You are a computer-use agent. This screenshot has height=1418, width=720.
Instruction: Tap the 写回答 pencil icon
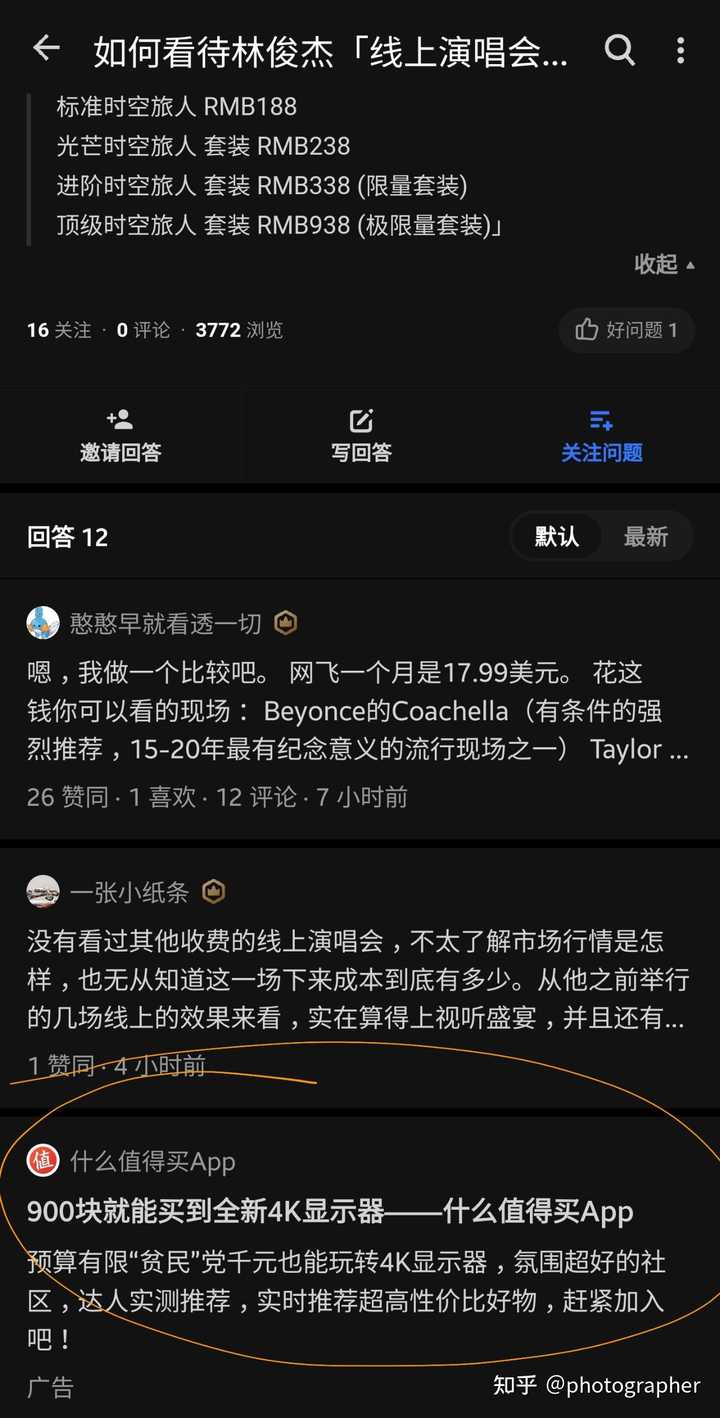[x=360, y=419]
